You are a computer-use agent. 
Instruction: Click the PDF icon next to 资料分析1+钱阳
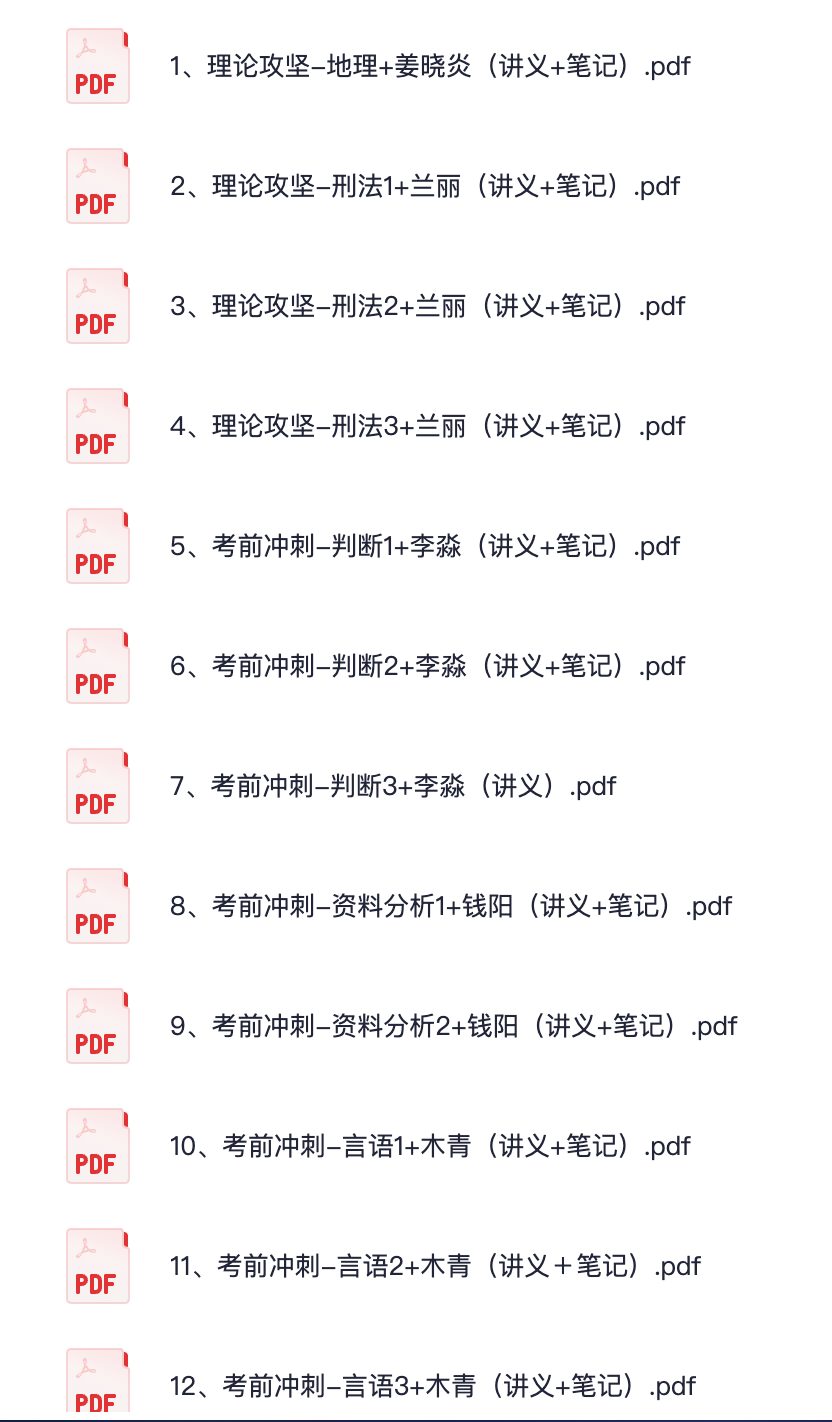97,906
